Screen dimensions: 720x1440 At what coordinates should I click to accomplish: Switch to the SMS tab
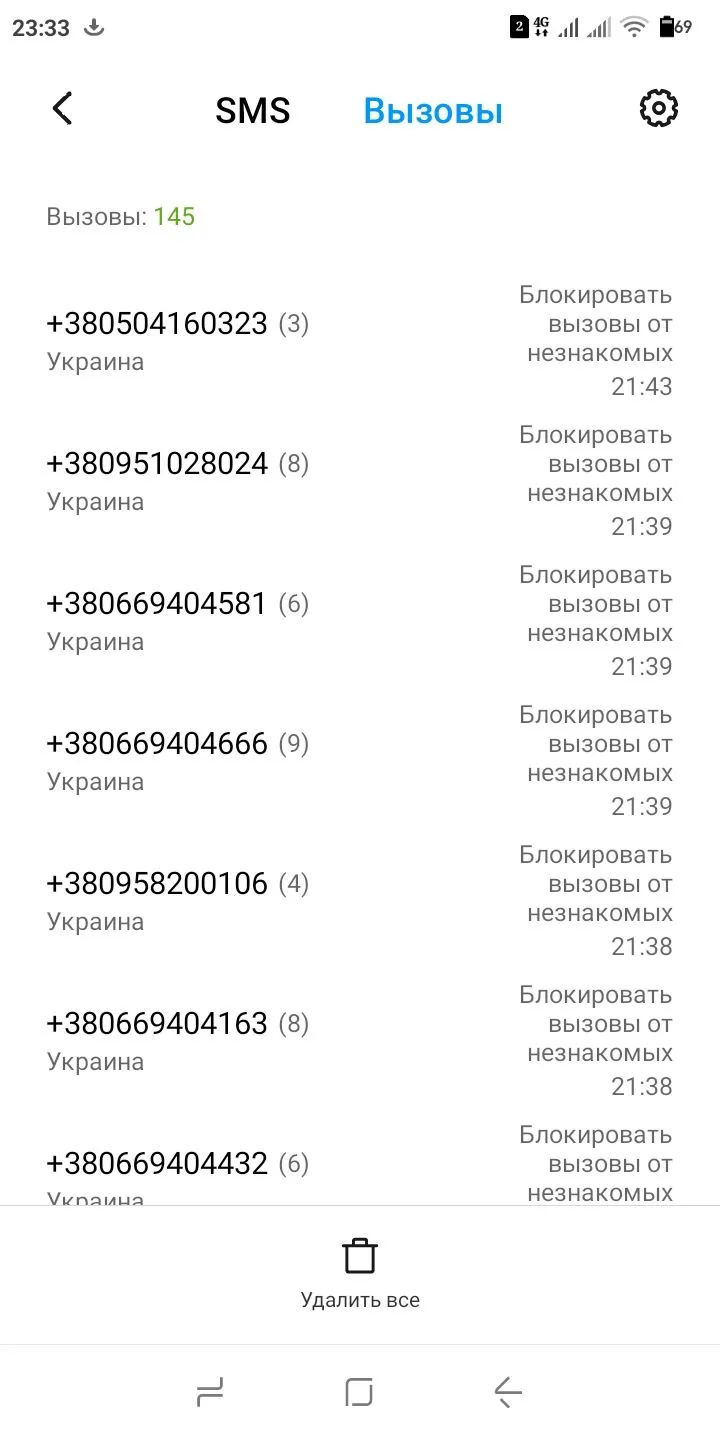coord(252,110)
